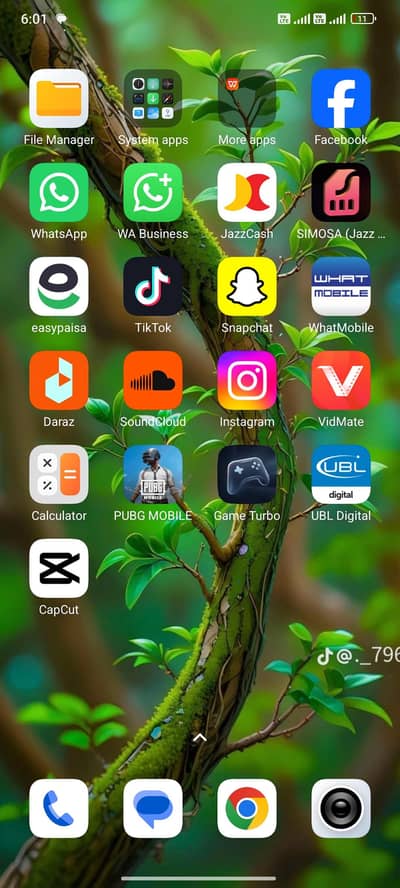Open Instagram

click(247, 381)
